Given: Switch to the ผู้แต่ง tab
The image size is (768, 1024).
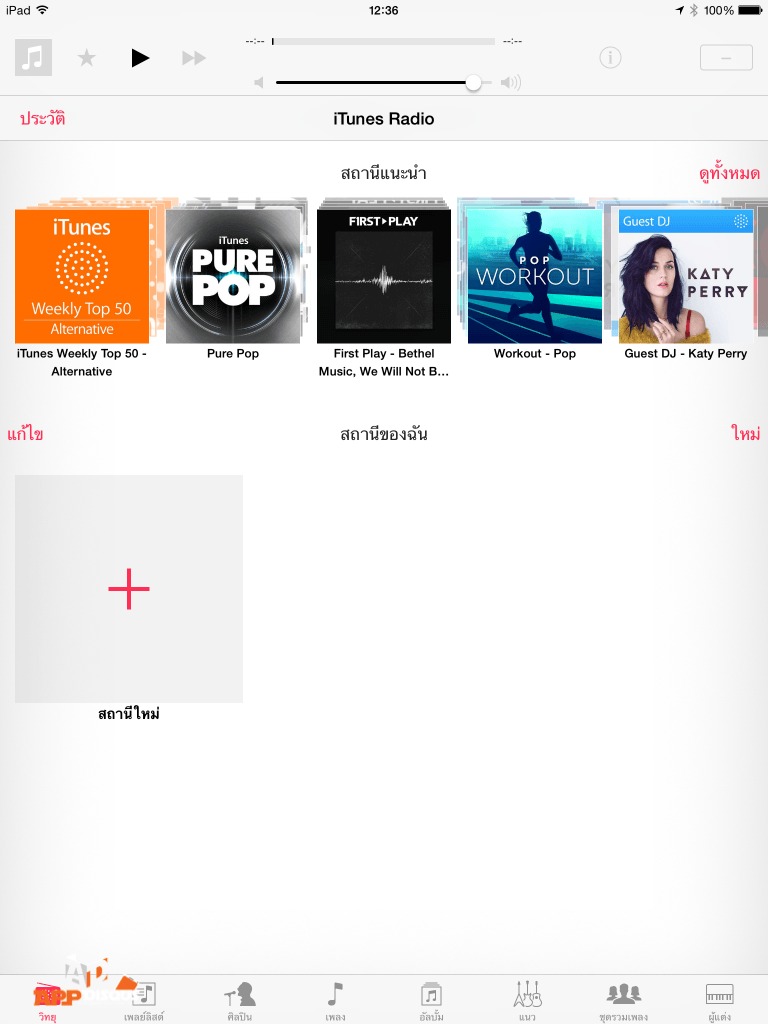Looking at the screenshot, I should (x=719, y=999).
